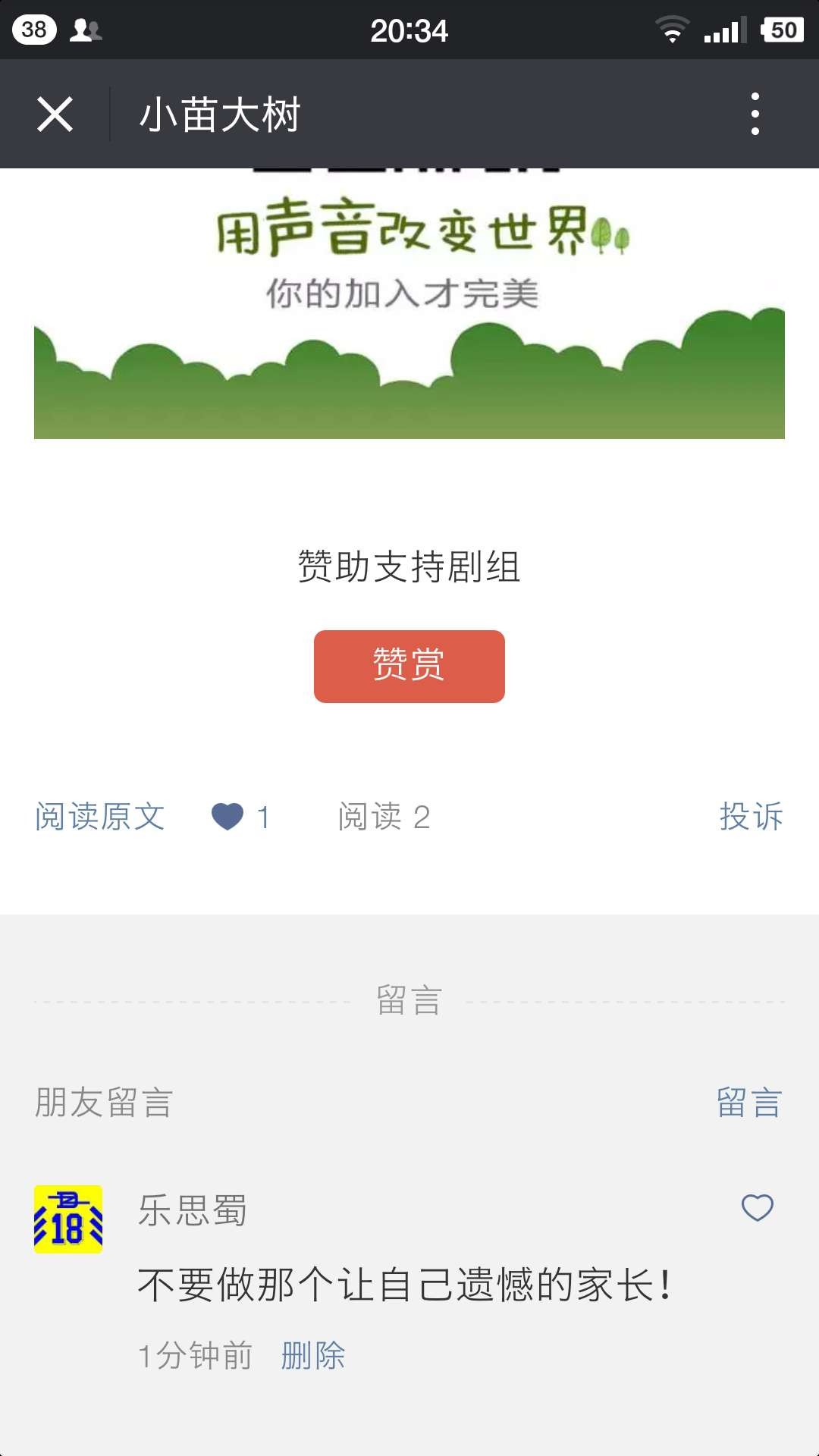Image resolution: width=819 pixels, height=1456 pixels.
Task: Open 乐思蜀's profile avatar
Action: pyautogui.click(x=68, y=1219)
